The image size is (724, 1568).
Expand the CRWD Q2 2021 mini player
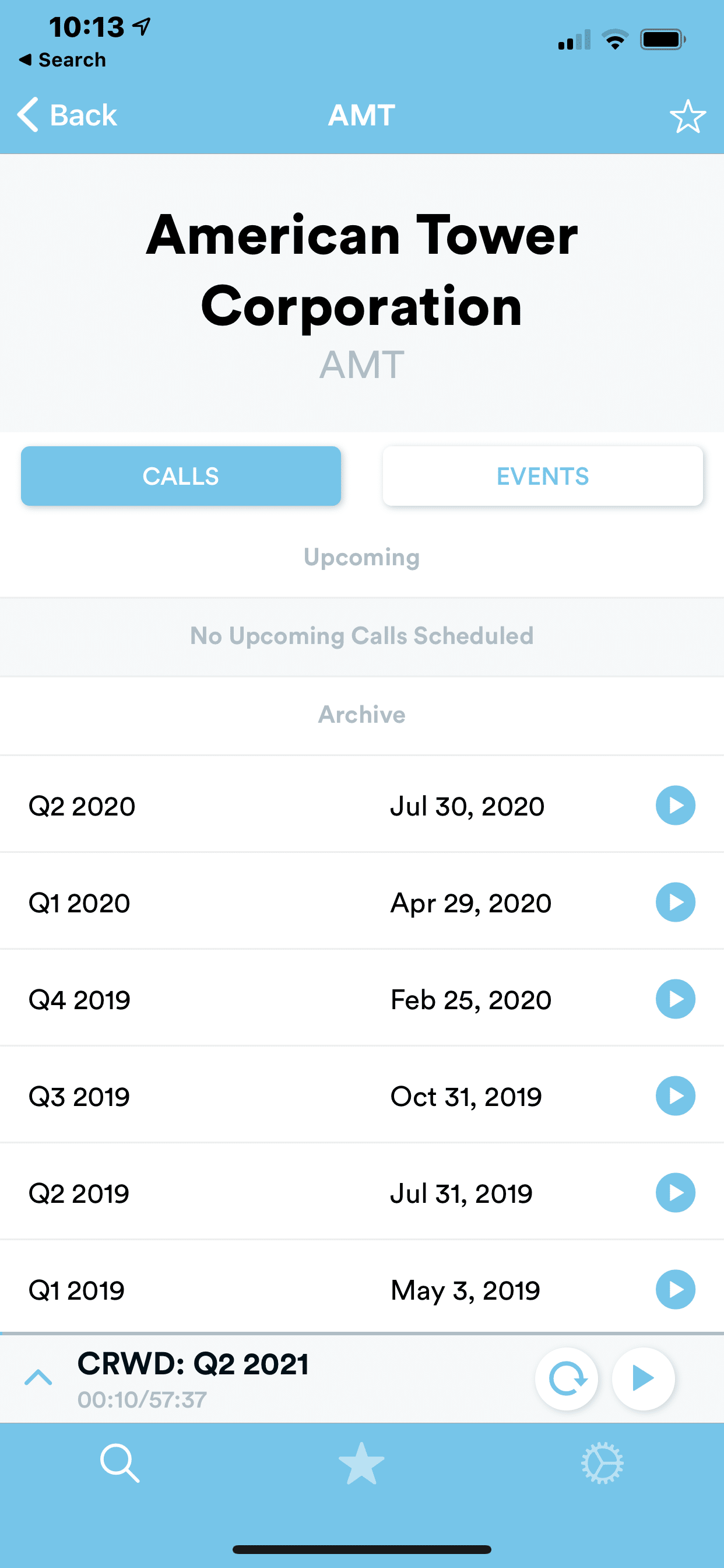[38, 1377]
